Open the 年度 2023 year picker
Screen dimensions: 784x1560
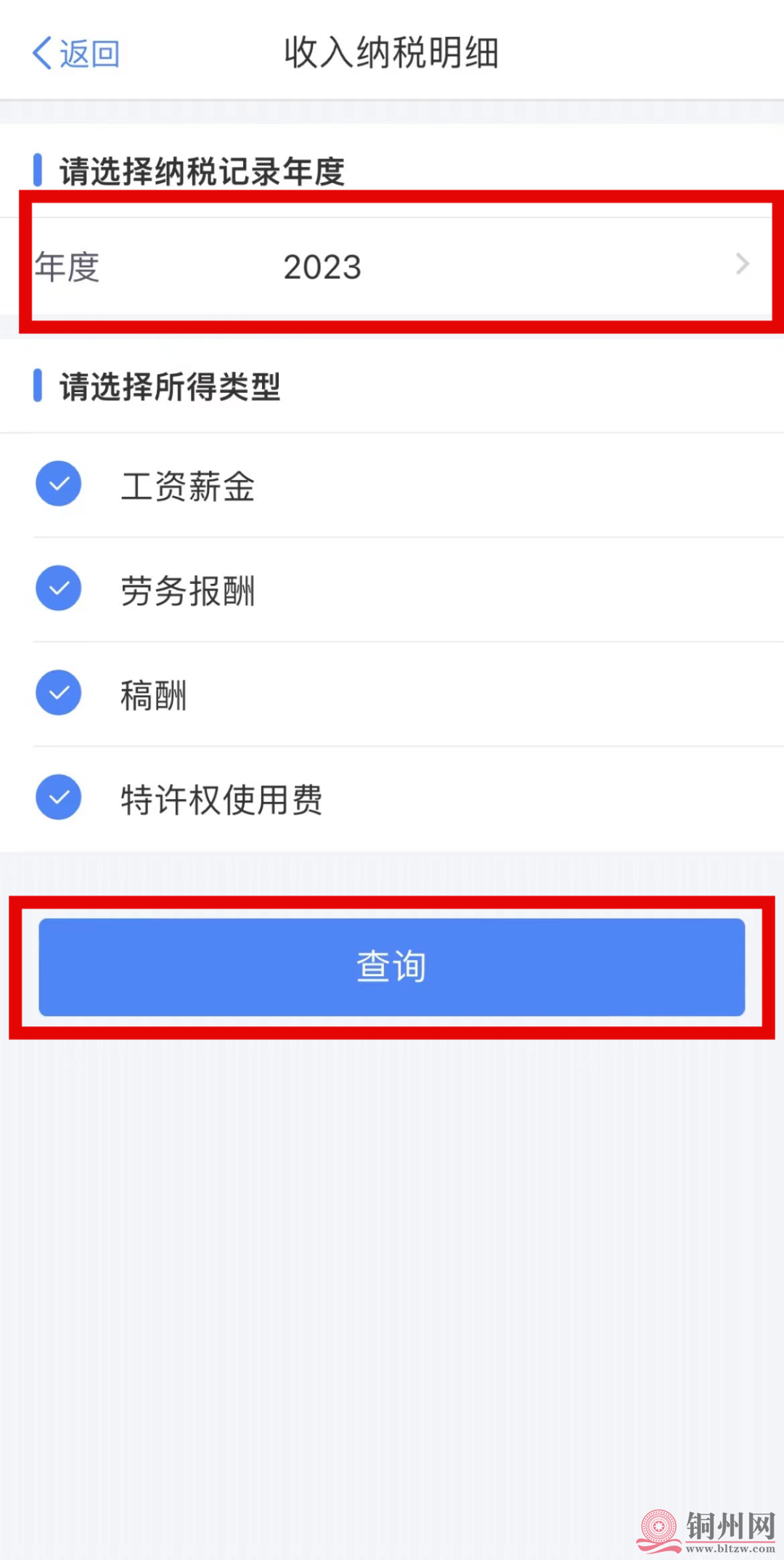(x=392, y=266)
